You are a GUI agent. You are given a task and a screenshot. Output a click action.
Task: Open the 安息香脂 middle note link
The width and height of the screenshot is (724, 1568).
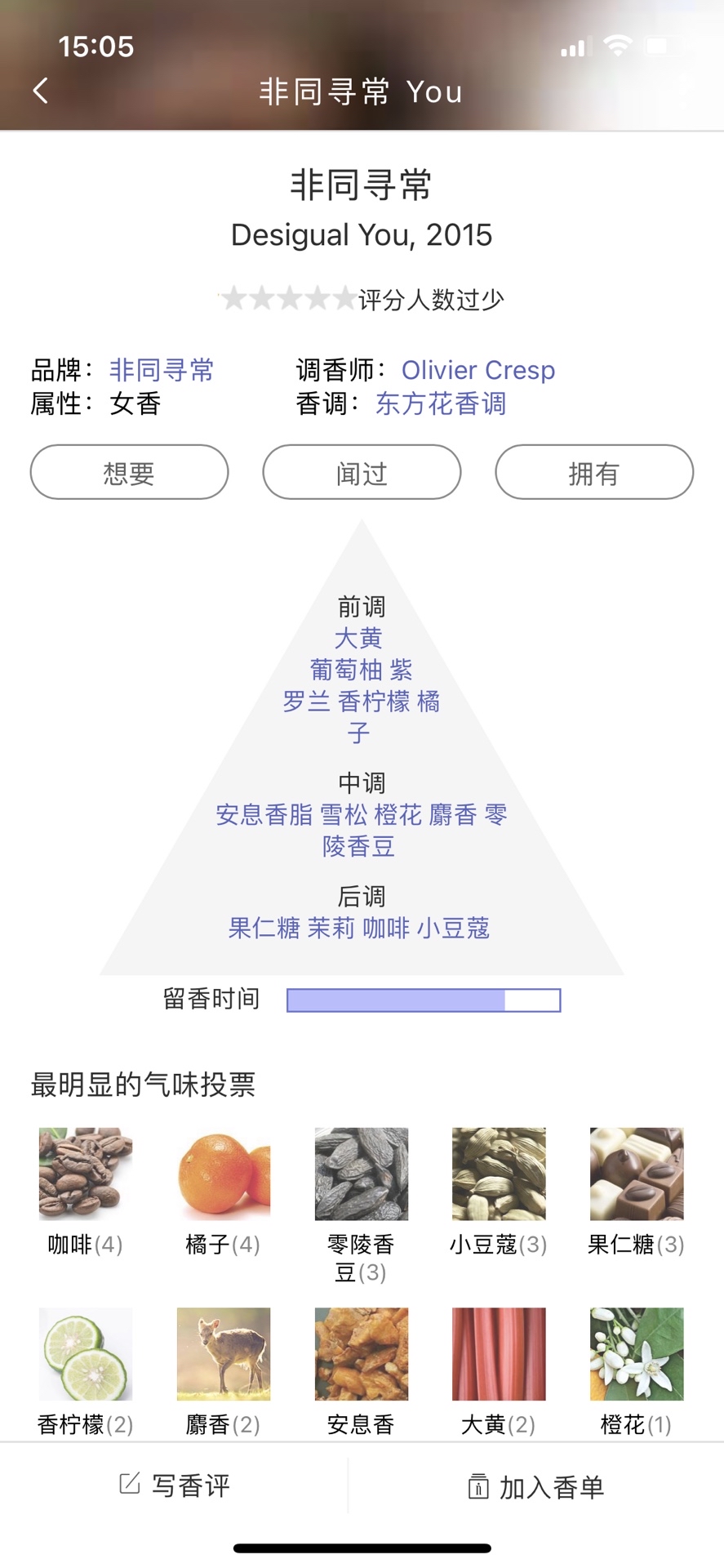click(x=264, y=814)
